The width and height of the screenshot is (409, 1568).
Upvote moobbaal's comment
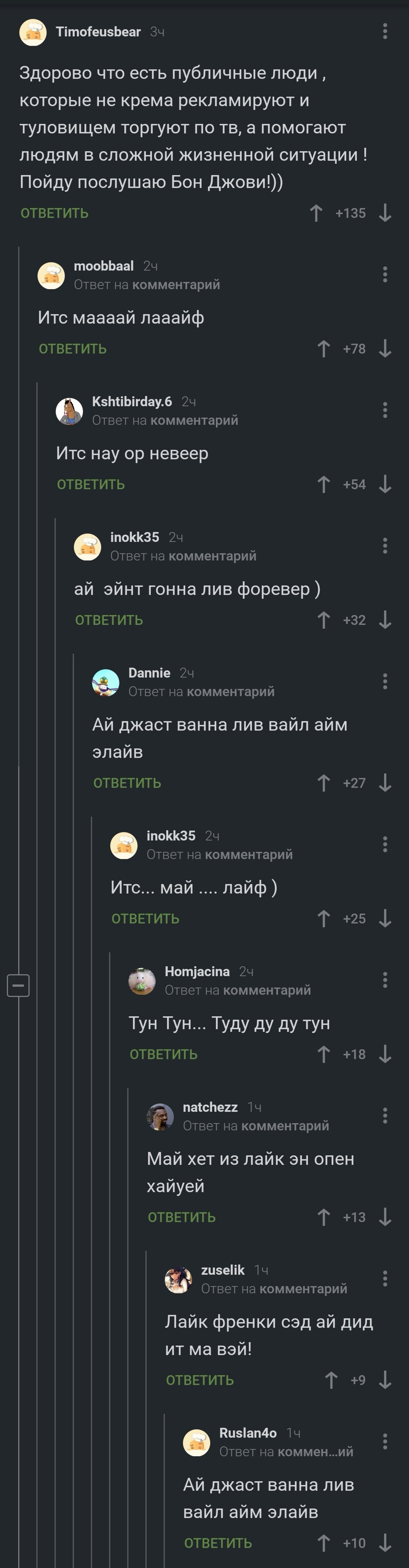[x=324, y=349]
